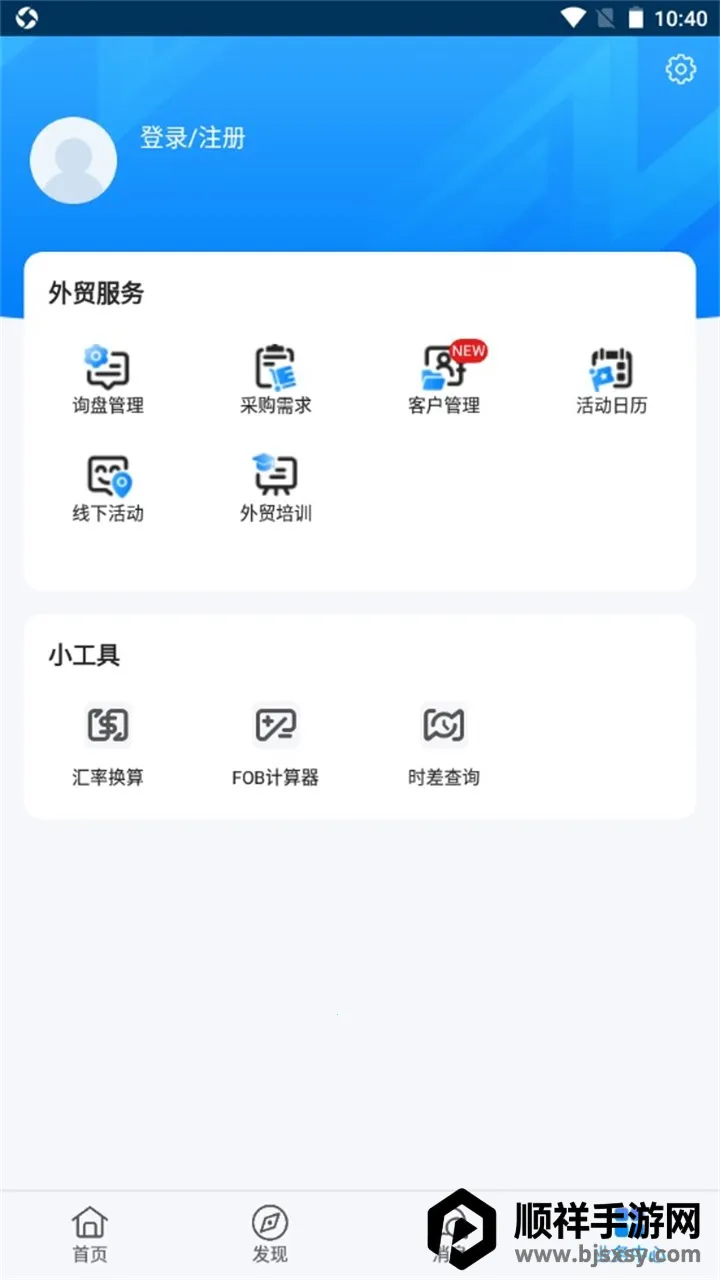Open 线下活动 offline events
This screenshot has height=1280, width=720.
(x=108, y=488)
